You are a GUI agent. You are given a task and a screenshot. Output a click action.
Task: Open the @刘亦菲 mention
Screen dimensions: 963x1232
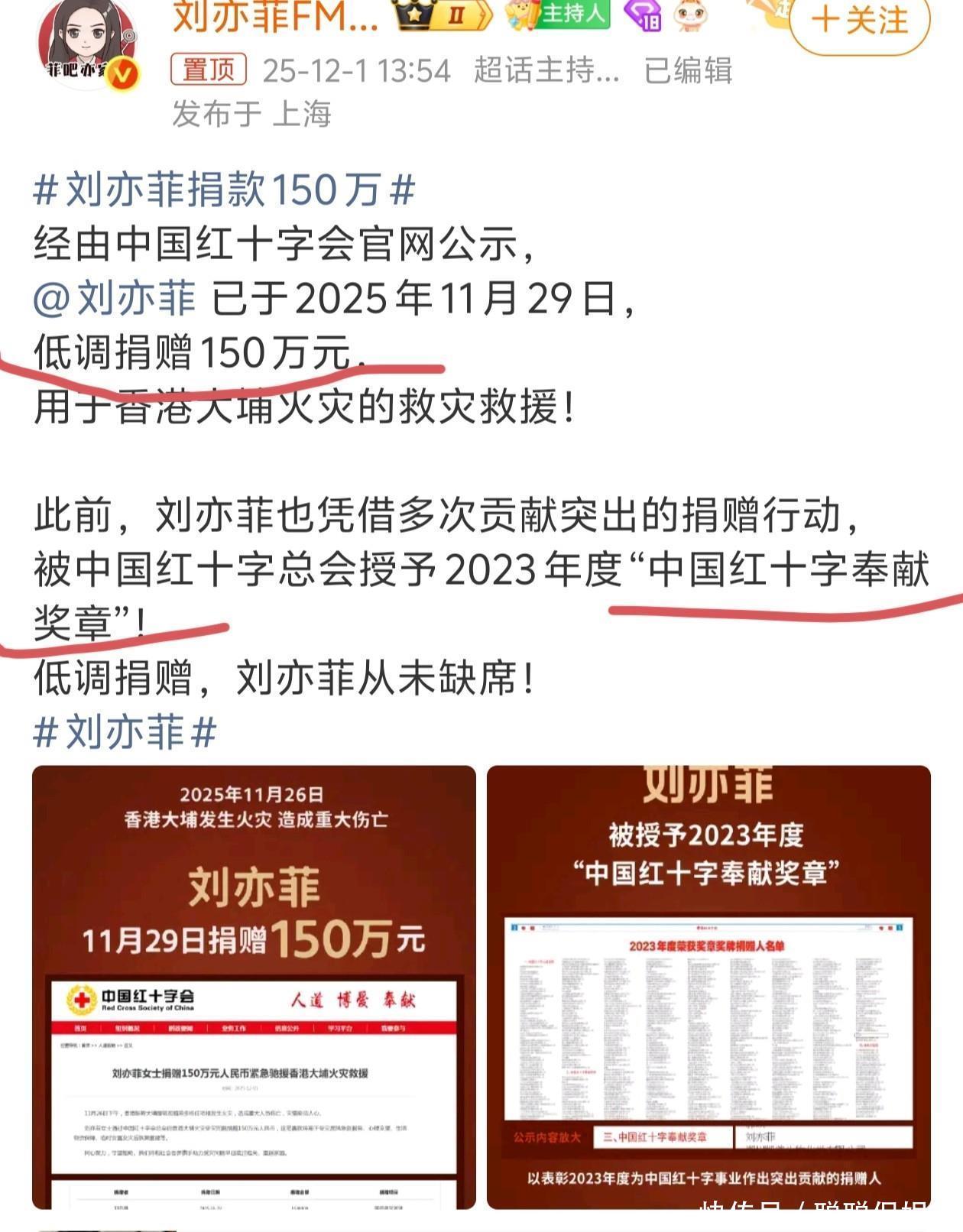click(115, 297)
